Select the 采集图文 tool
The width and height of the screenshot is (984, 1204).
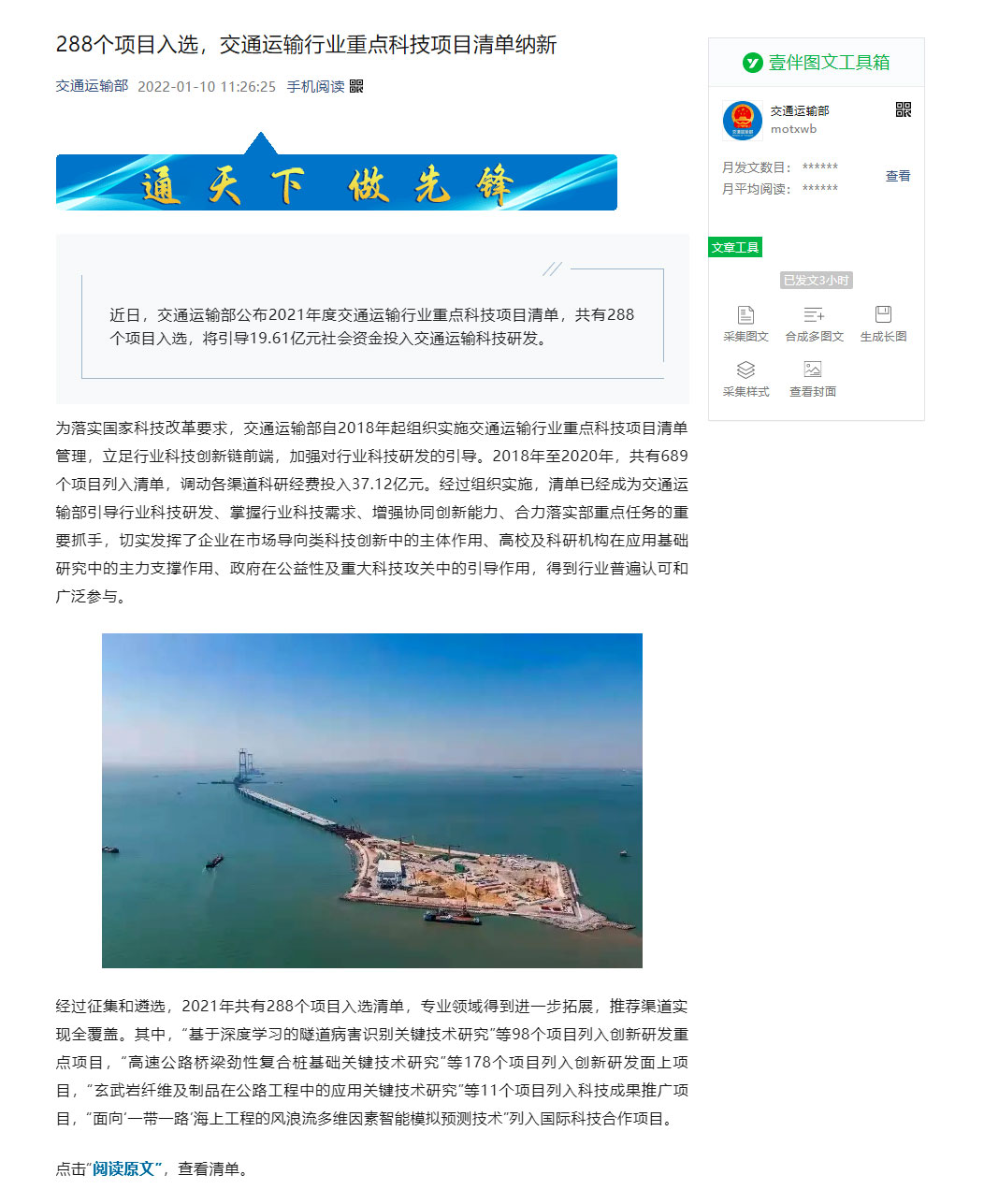pos(745,324)
